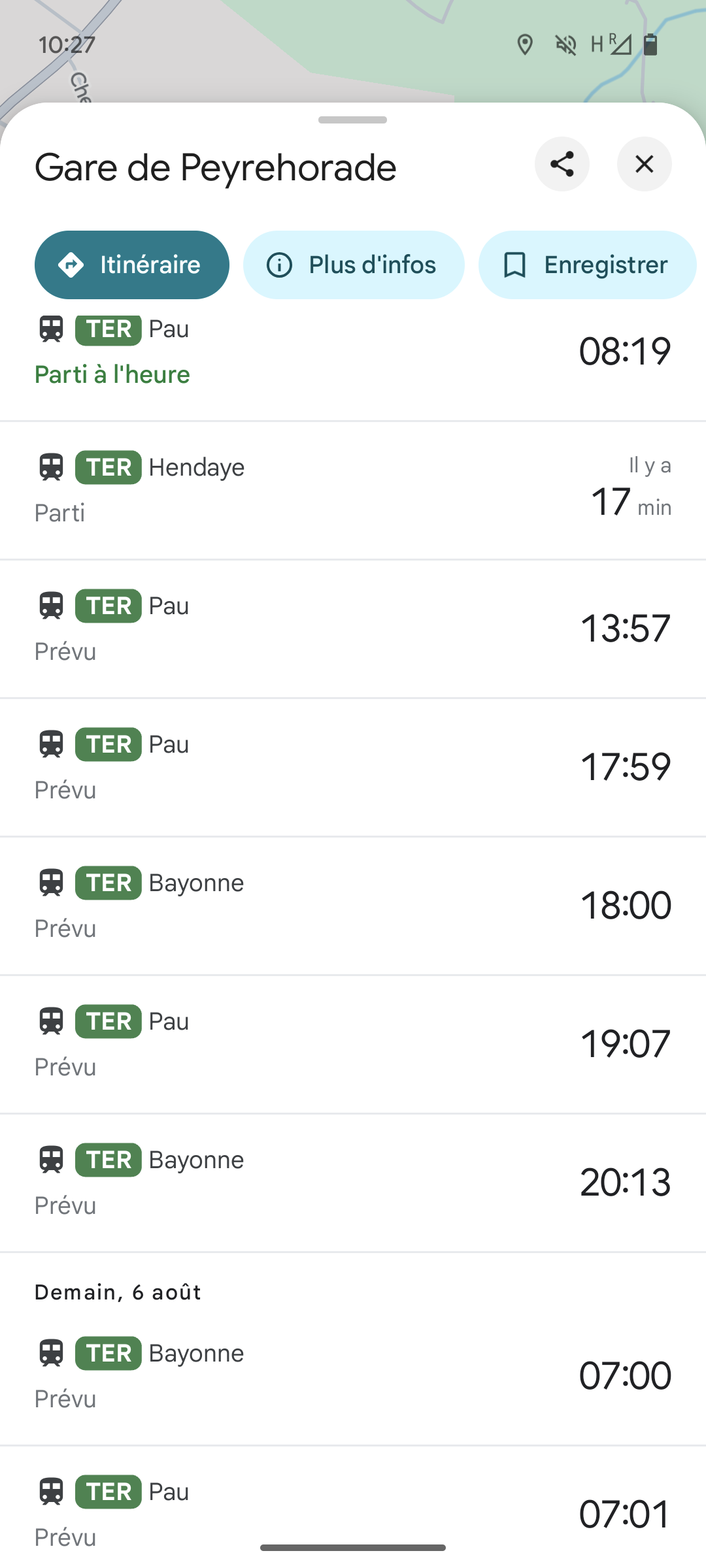706x1568 pixels.
Task: View the 17:59 TER Pau departure
Action: coord(353,767)
